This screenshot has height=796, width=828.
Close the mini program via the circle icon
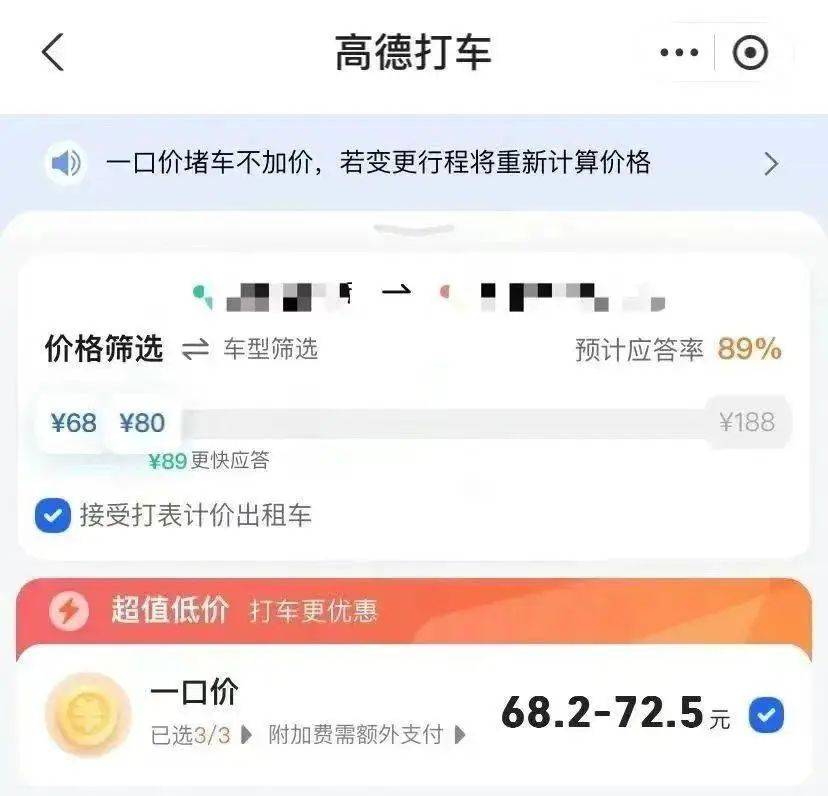(750, 53)
